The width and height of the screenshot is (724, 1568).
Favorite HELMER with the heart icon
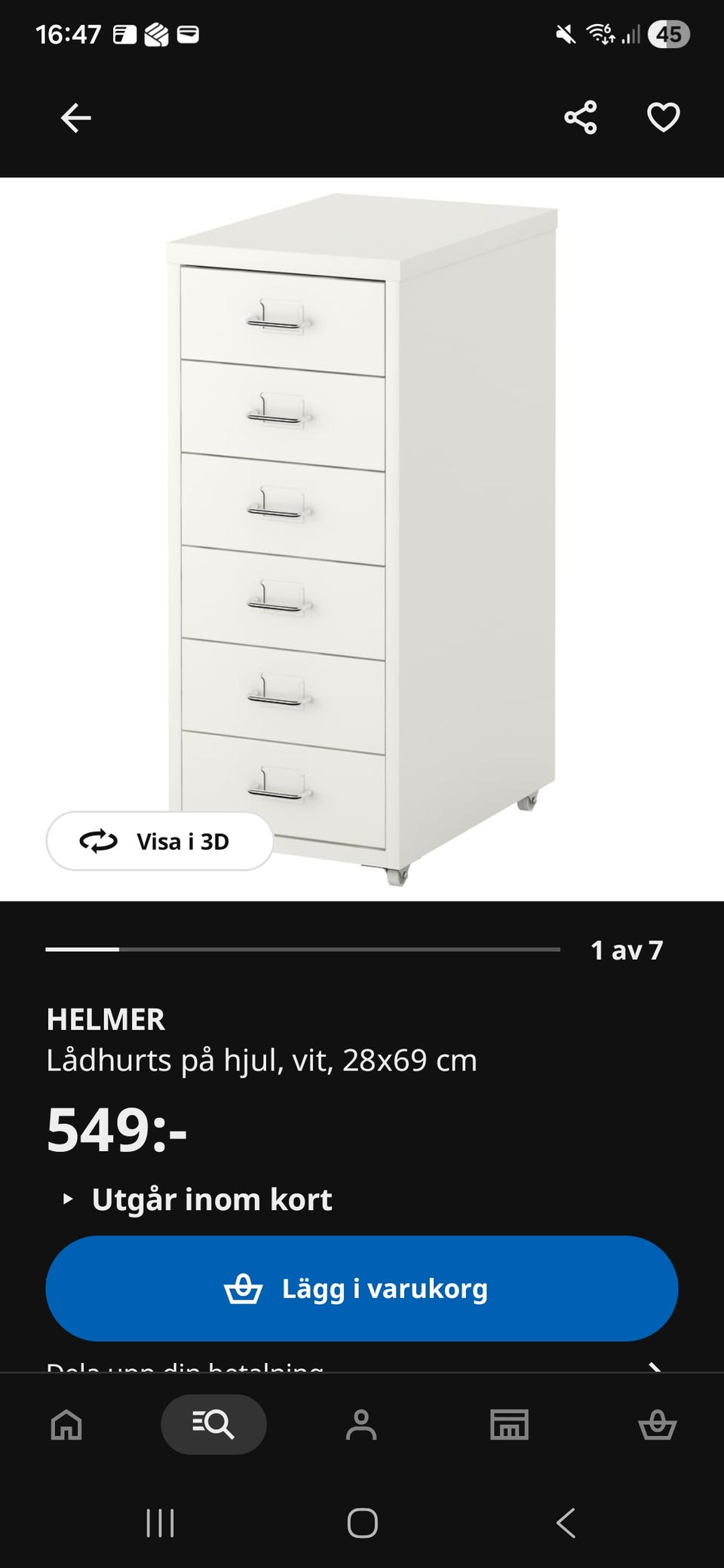click(x=662, y=117)
